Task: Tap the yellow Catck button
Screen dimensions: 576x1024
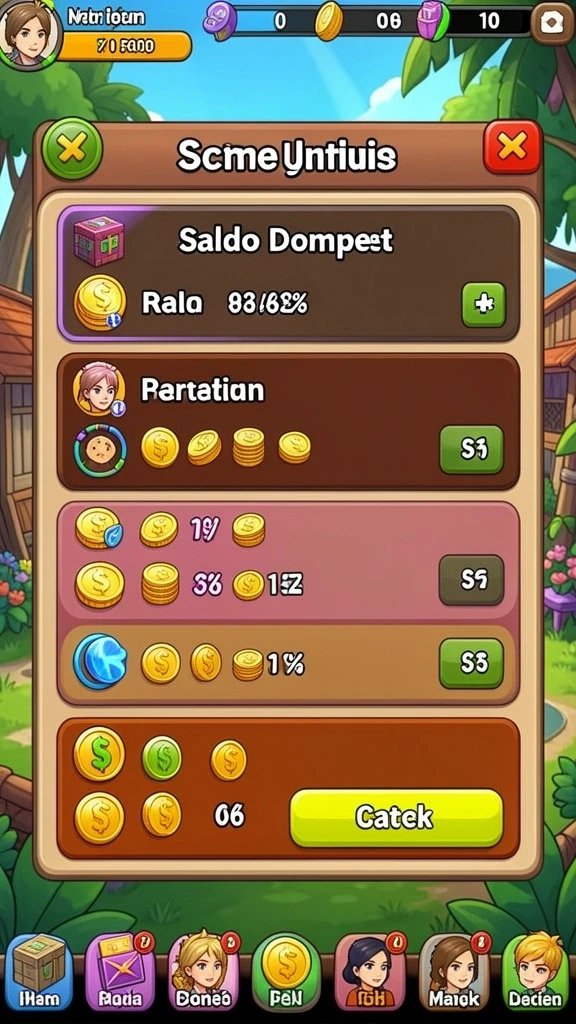Action: tap(396, 818)
